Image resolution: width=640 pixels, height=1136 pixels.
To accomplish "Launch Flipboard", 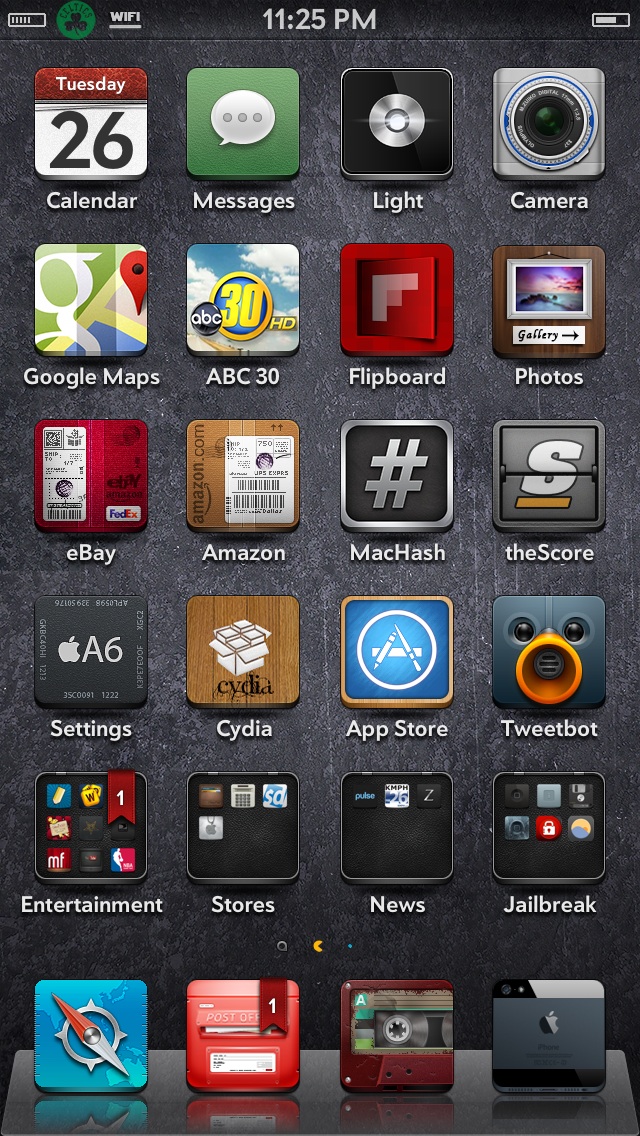I will click(x=396, y=300).
